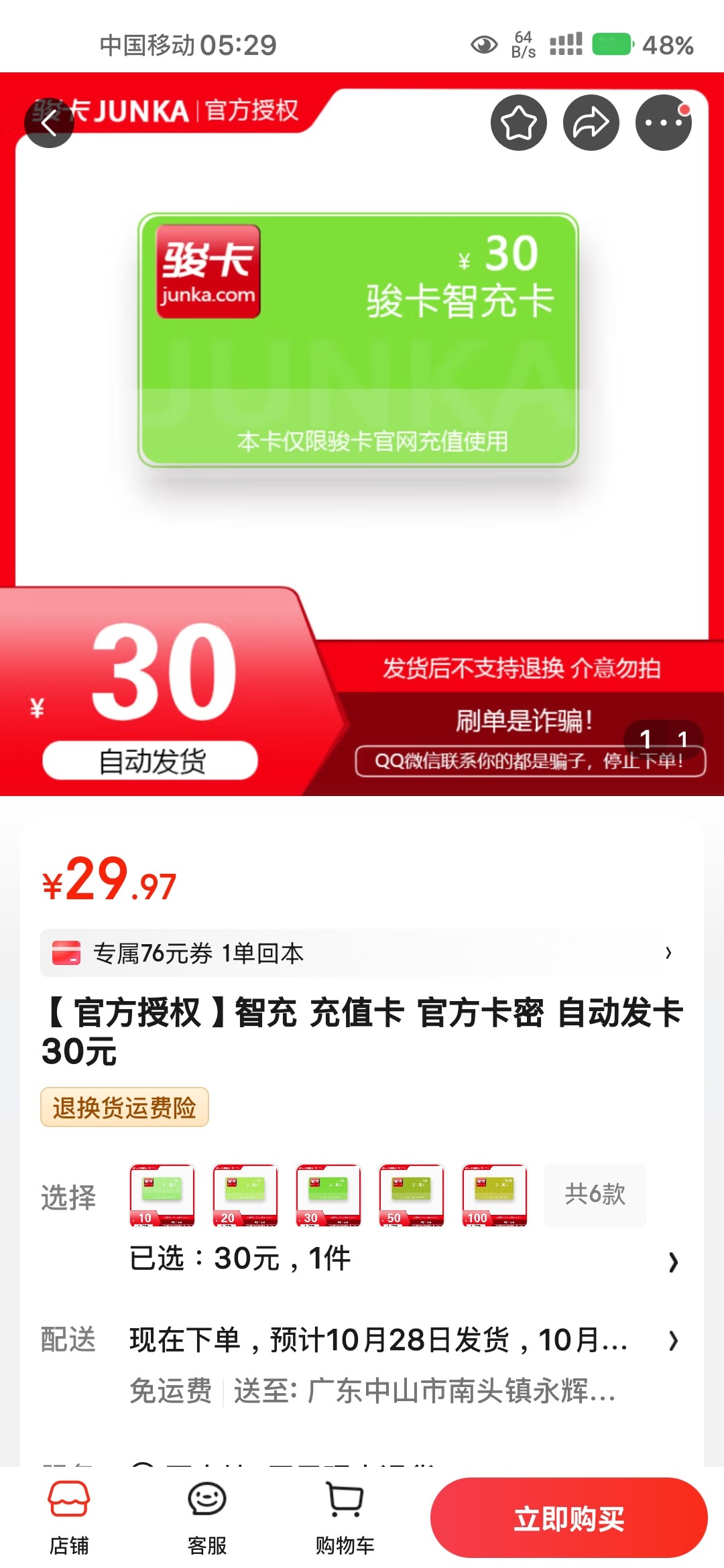Contact 客服 customer service
The height and width of the screenshot is (1568, 724).
coord(207,1517)
